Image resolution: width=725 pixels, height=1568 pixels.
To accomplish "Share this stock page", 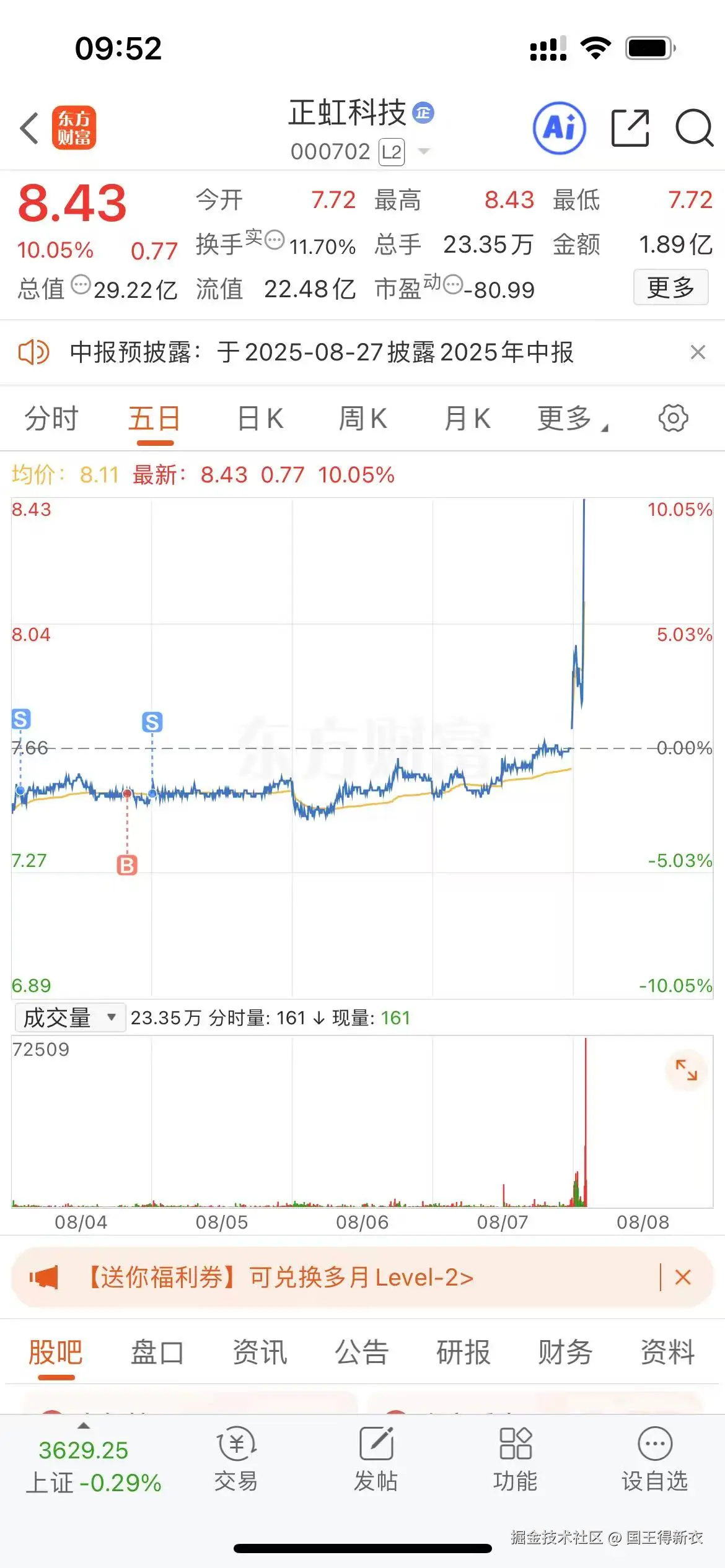I will (x=630, y=128).
